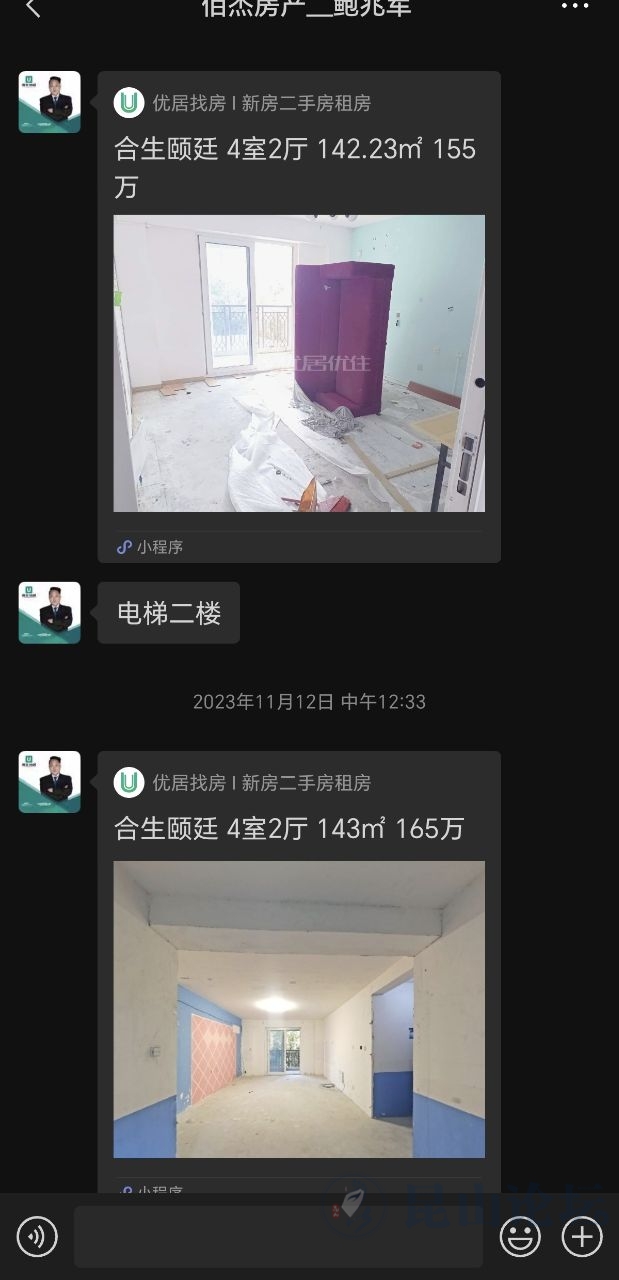This screenshot has height=1280, width=619.
Task: Open the three-dot chat options menu
Action: [x=575, y=7]
